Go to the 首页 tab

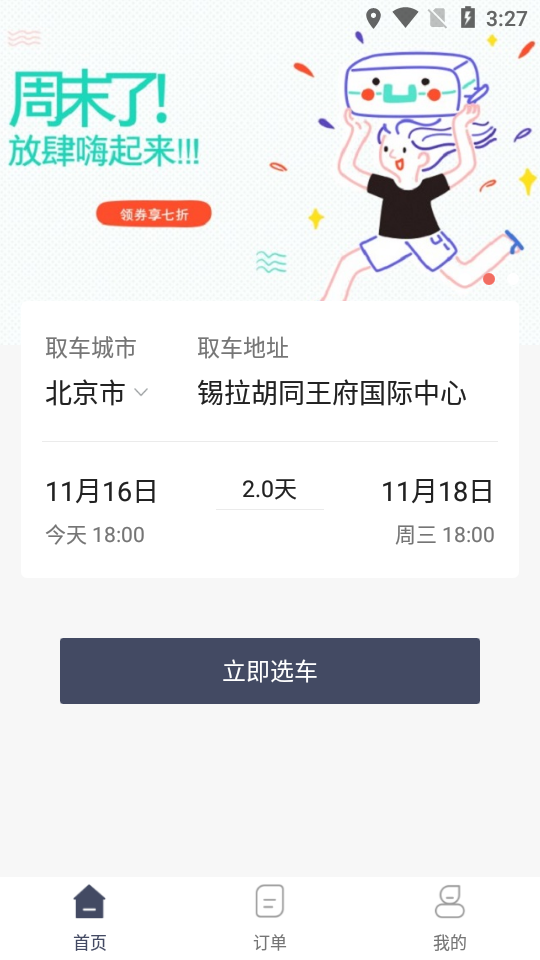coord(90,917)
